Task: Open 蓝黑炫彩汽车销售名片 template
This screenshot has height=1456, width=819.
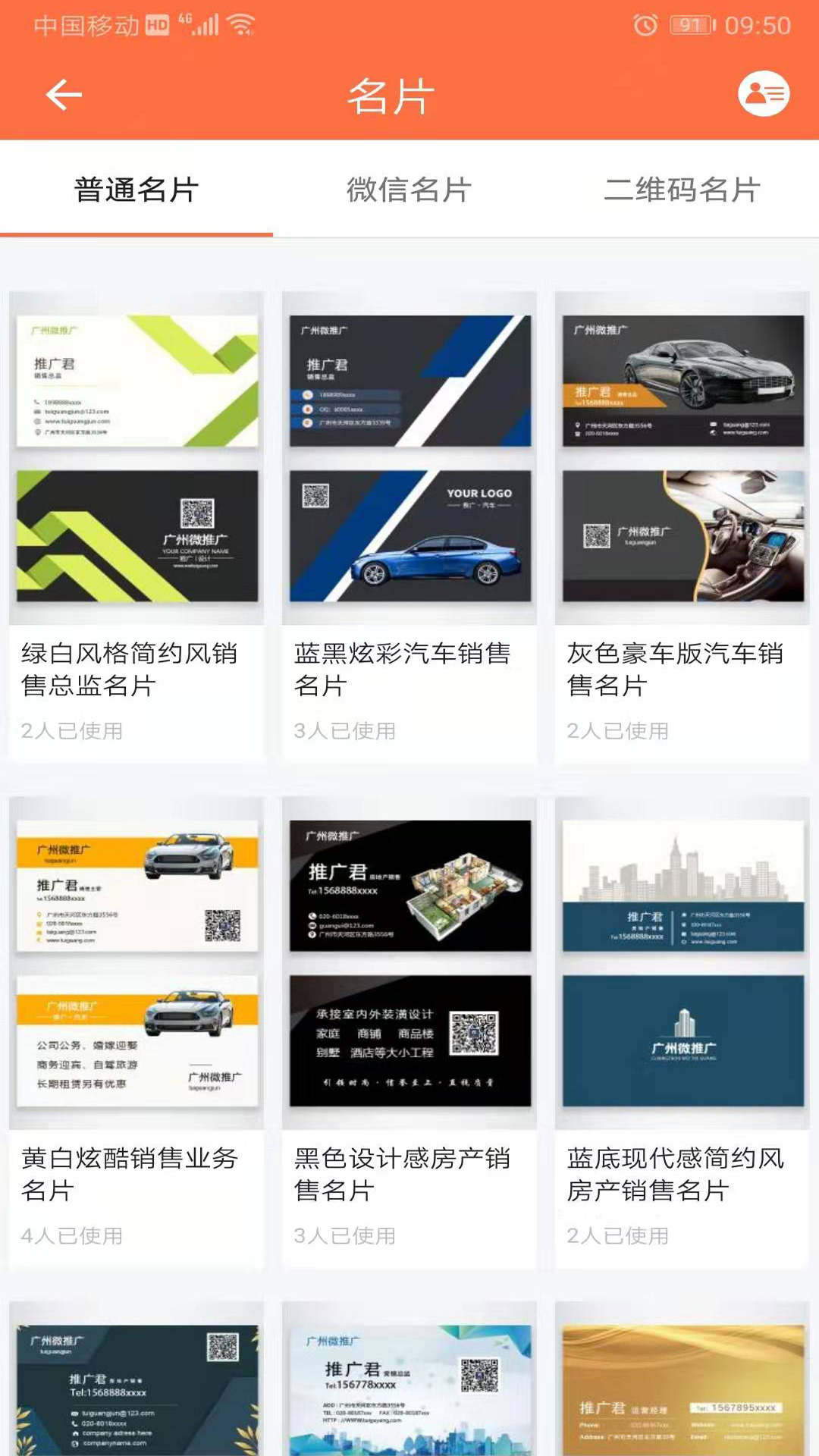Action: [x=409, y=523]
